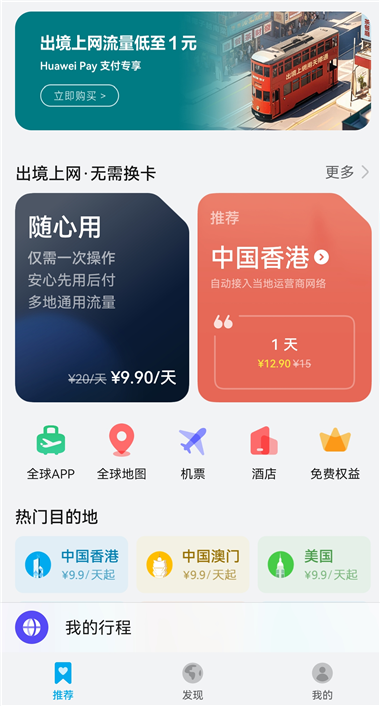Open 酒店 hotel booking
This screenshot has width=380, height=706.
click(x=264, y=453)
